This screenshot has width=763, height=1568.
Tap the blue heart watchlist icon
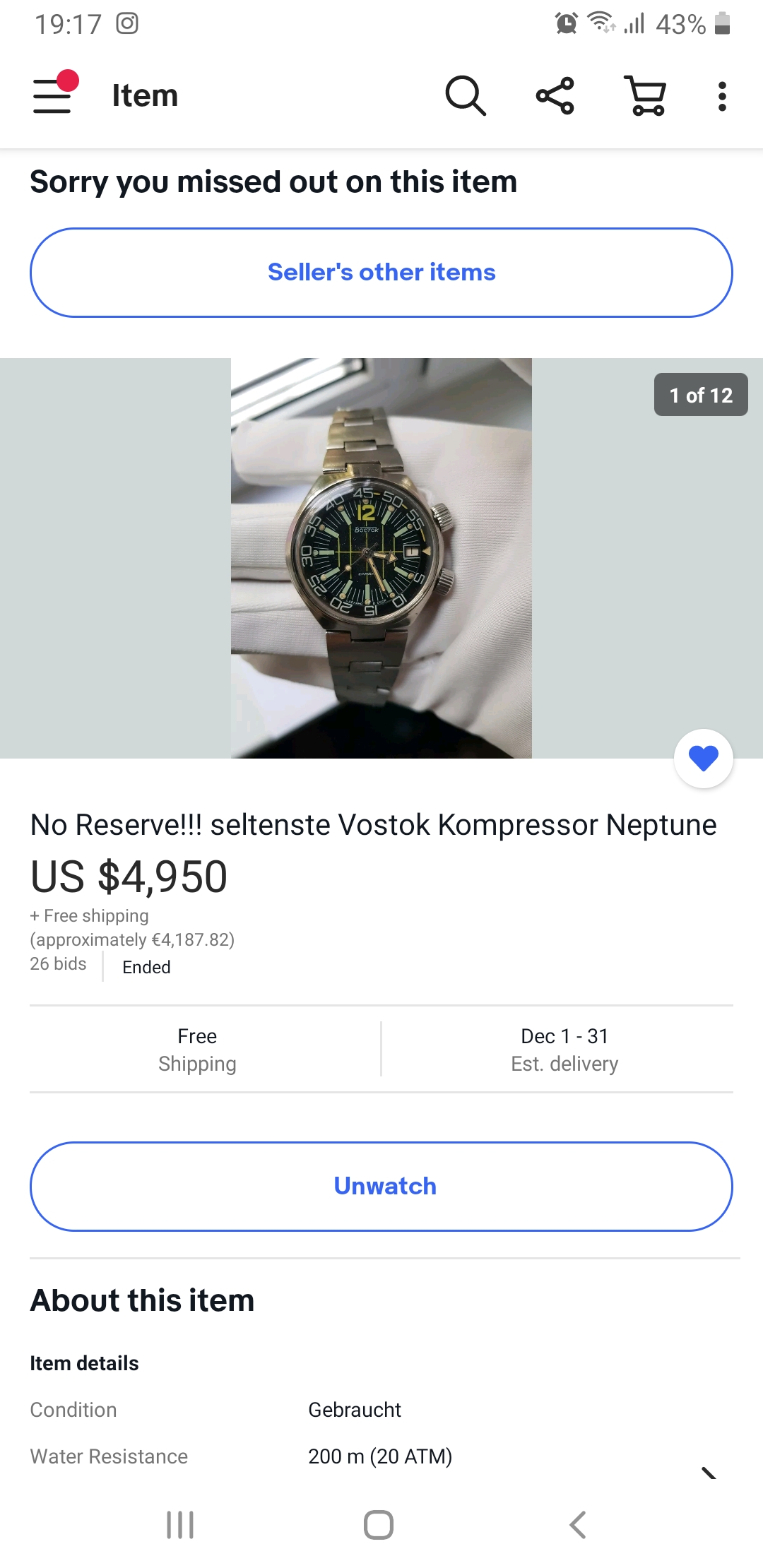click(704, 759)
